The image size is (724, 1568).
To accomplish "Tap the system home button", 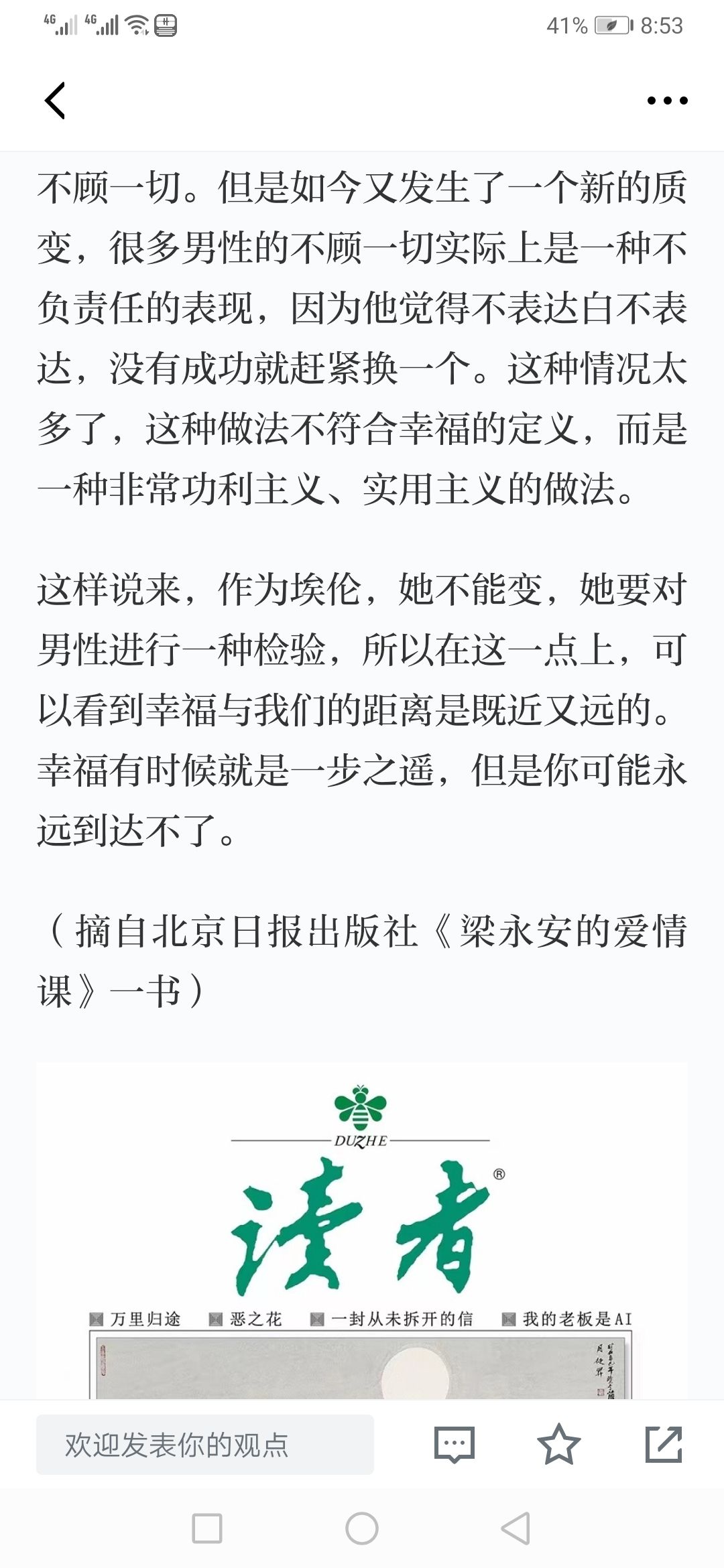I will point(362,1529).
